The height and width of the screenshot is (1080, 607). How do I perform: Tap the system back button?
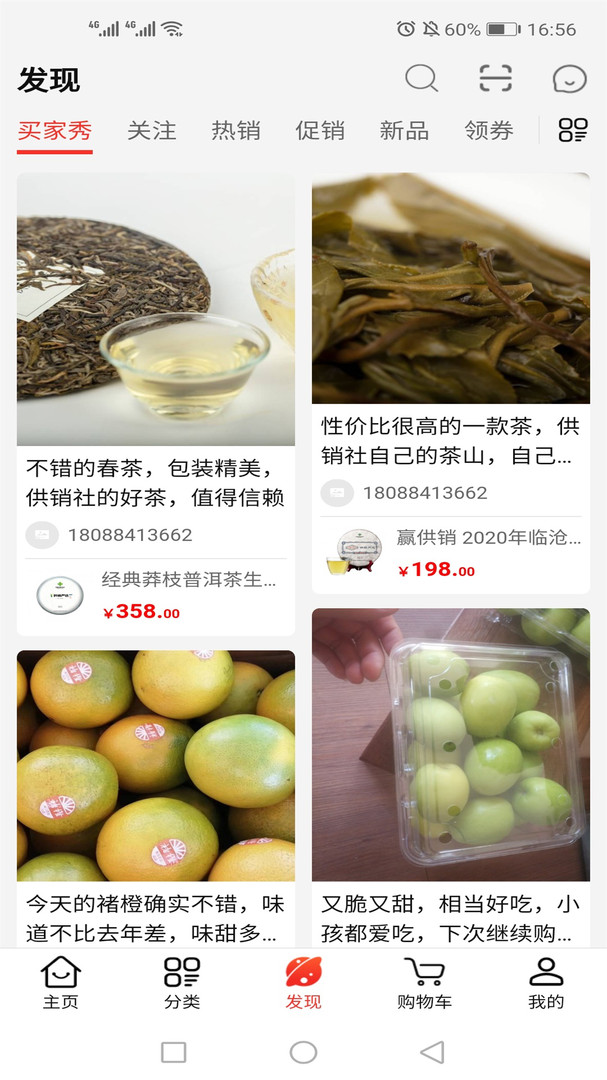coord(432,1052)
